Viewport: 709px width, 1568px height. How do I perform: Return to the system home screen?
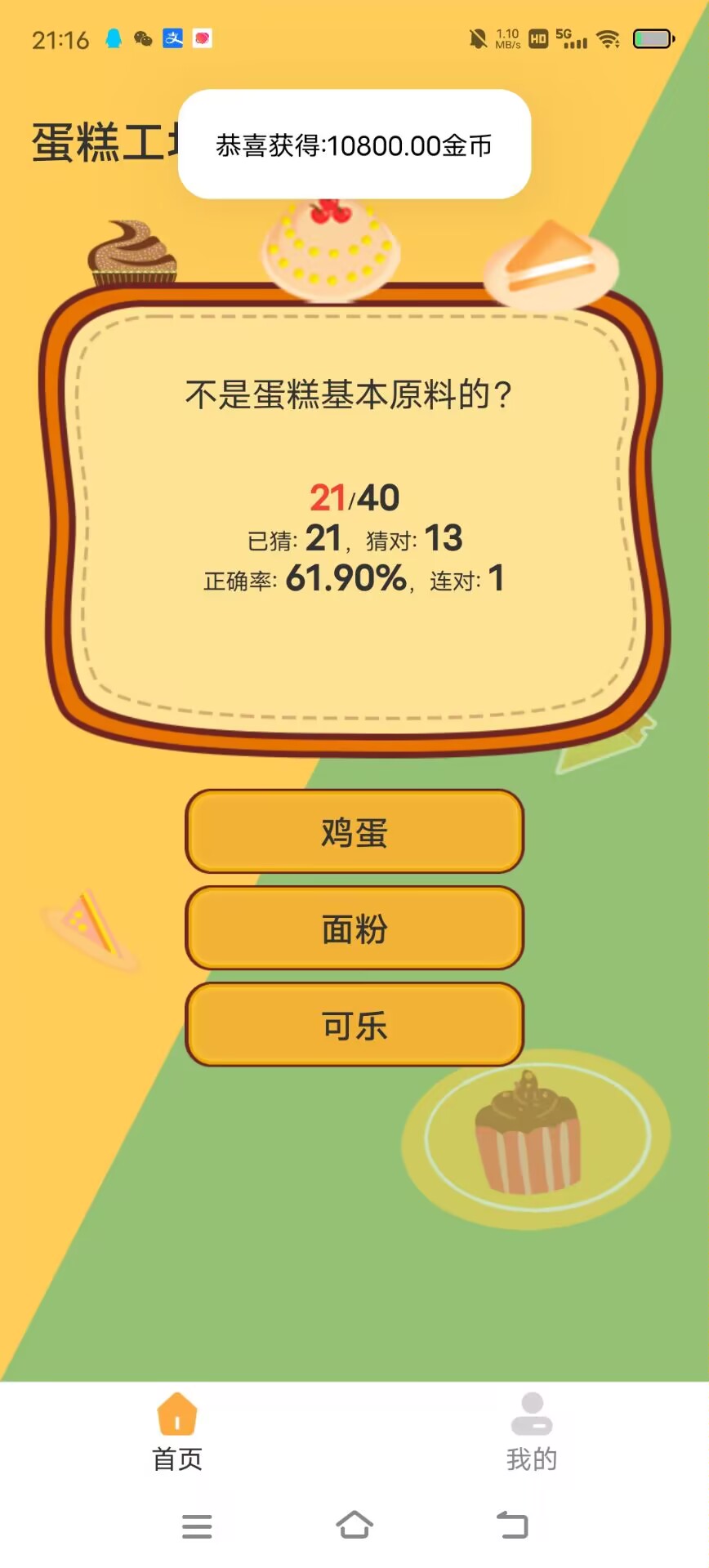pyautogui.click(x=354, y=1525)
